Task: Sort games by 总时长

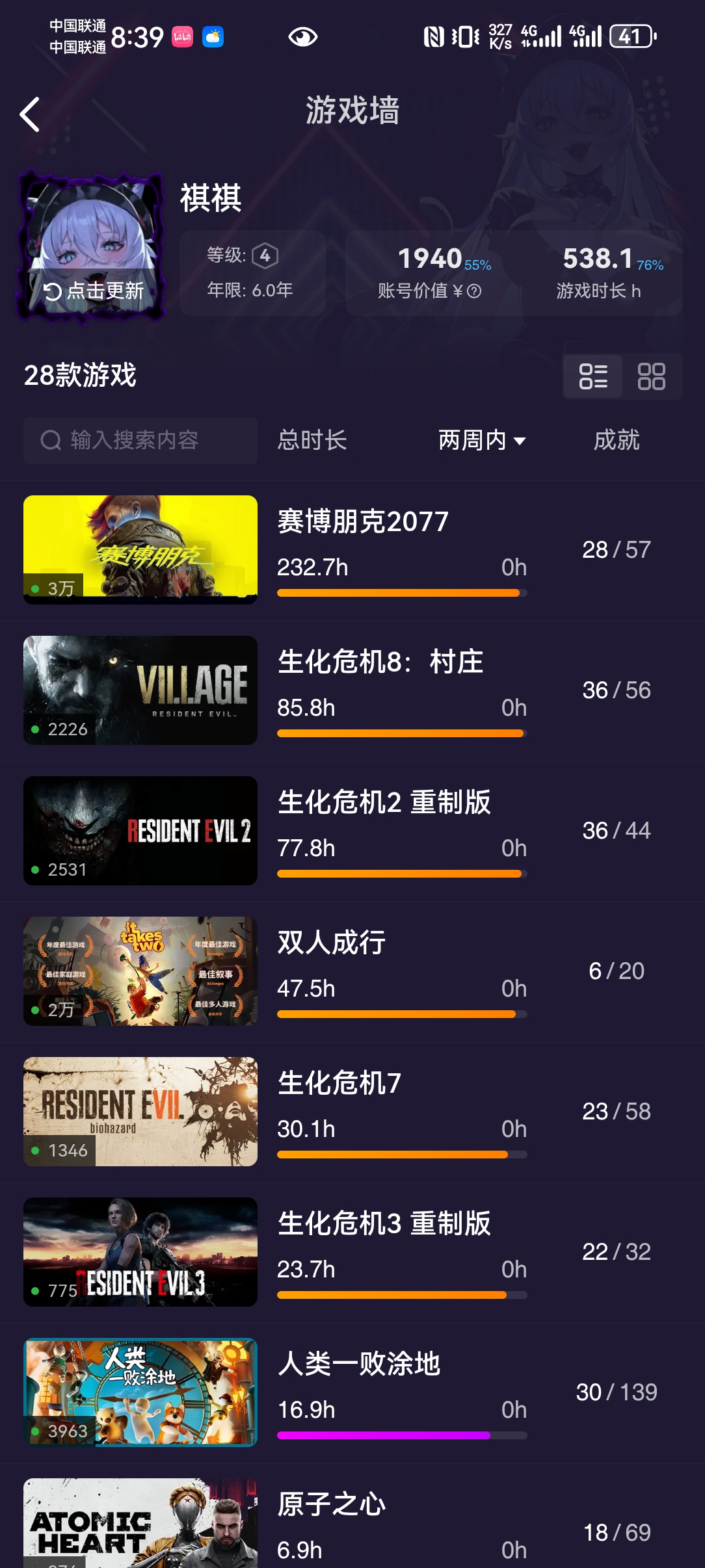Action: [x=312, y=440]
